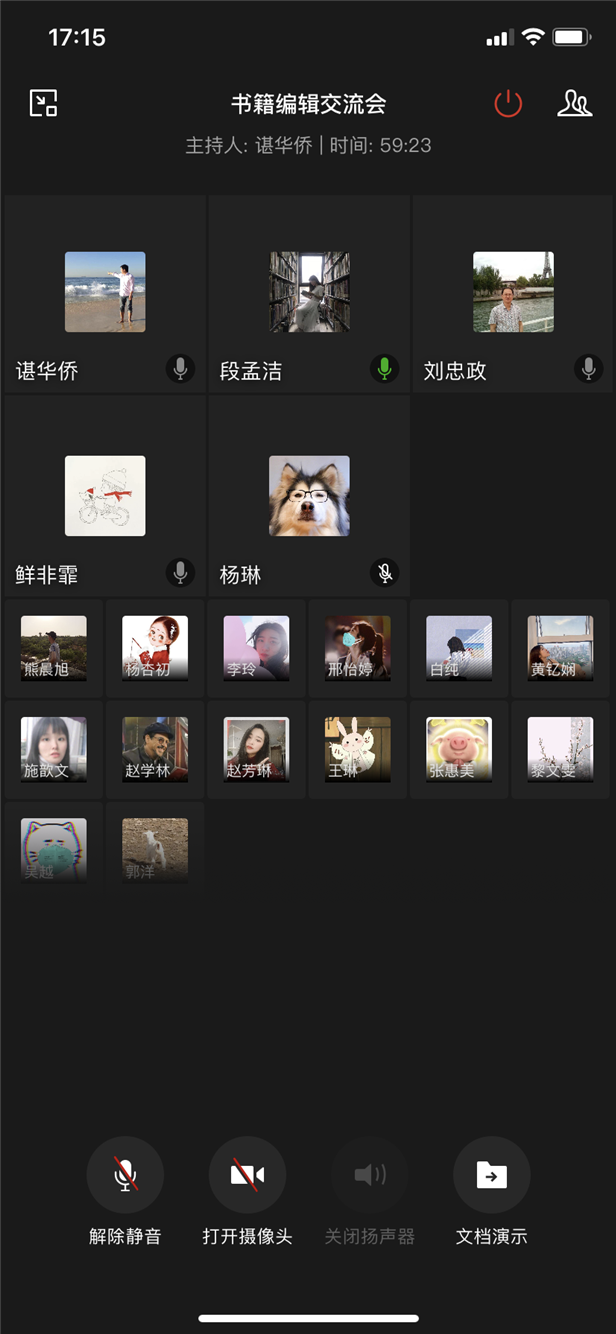Leave the meeting with the power icon
The width and height of the screenshot is (616, 1334).
coord(508,103)
